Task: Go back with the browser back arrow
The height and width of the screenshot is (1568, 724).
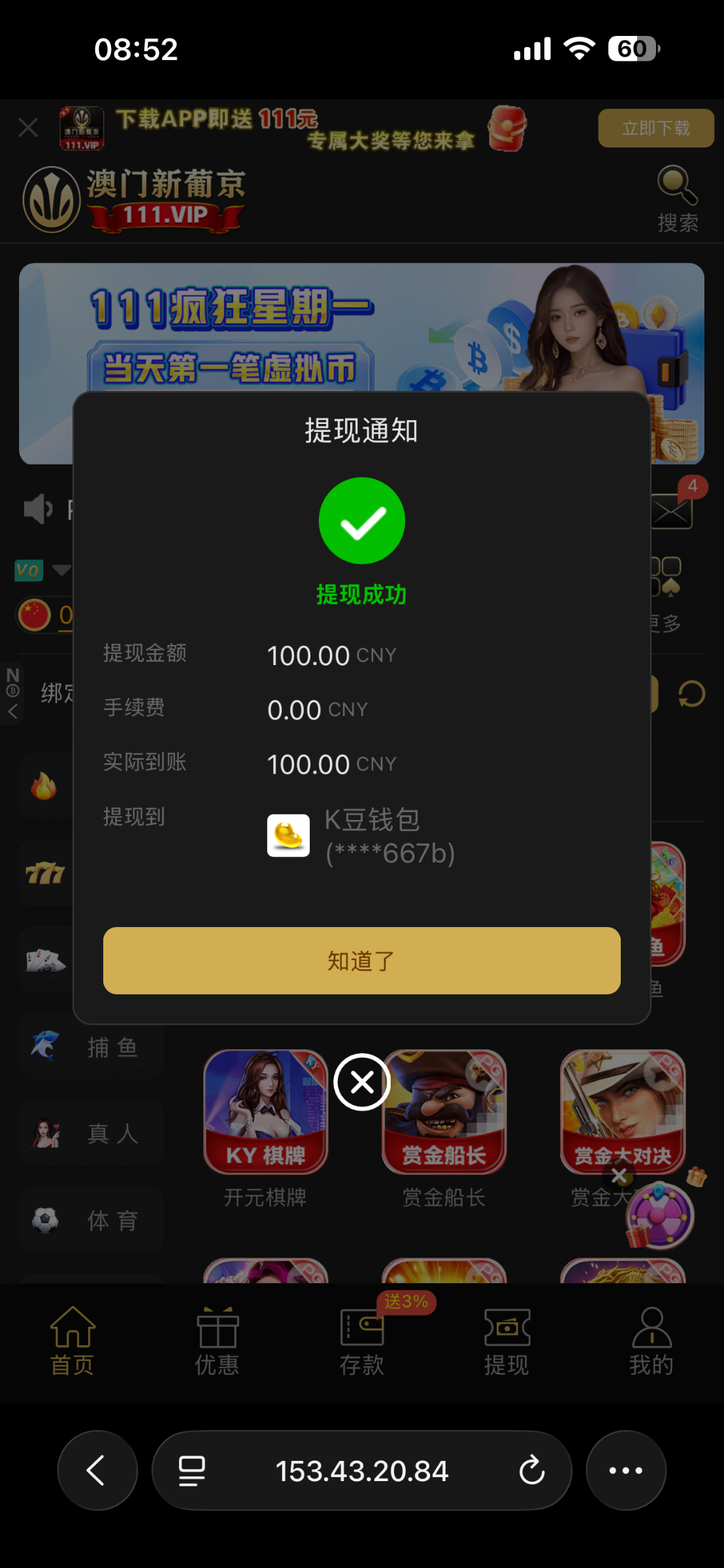Action: pyautogui.click(x=97, y=1471)
